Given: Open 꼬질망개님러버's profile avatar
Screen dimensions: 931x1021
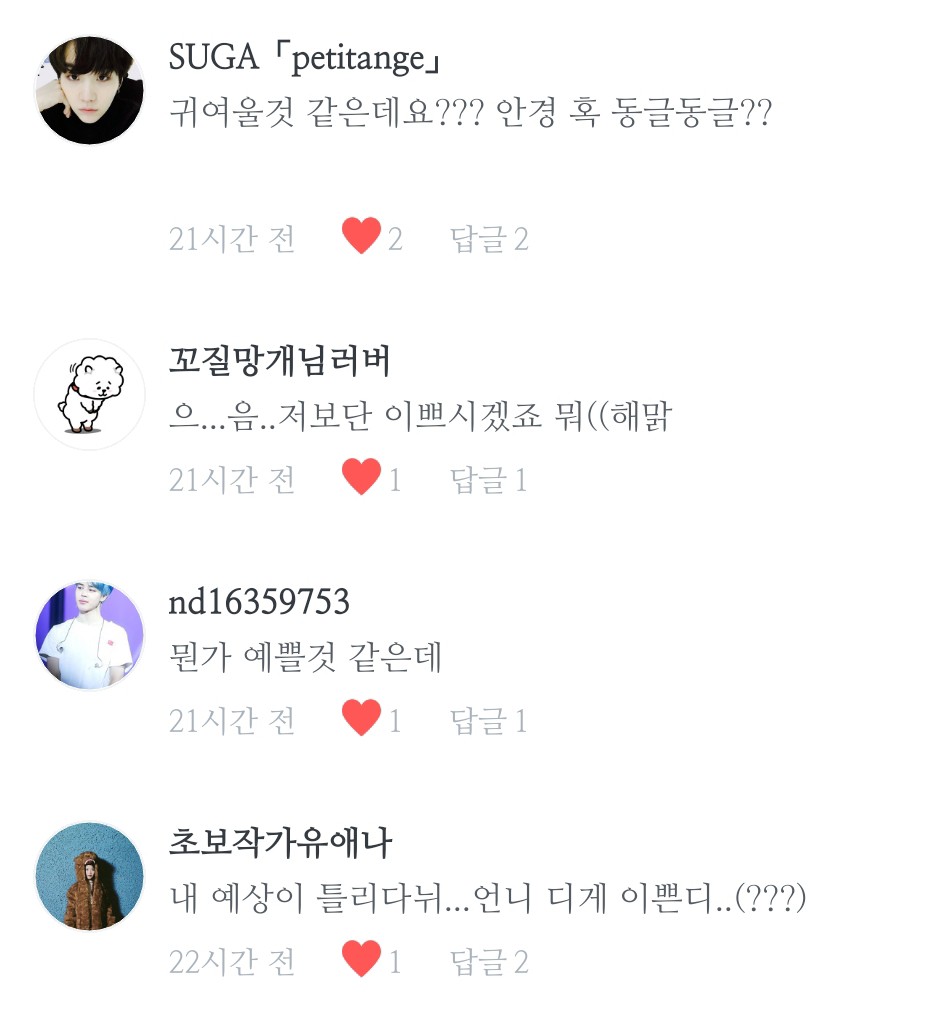Looking at the screenshot, I should (90, 394).
